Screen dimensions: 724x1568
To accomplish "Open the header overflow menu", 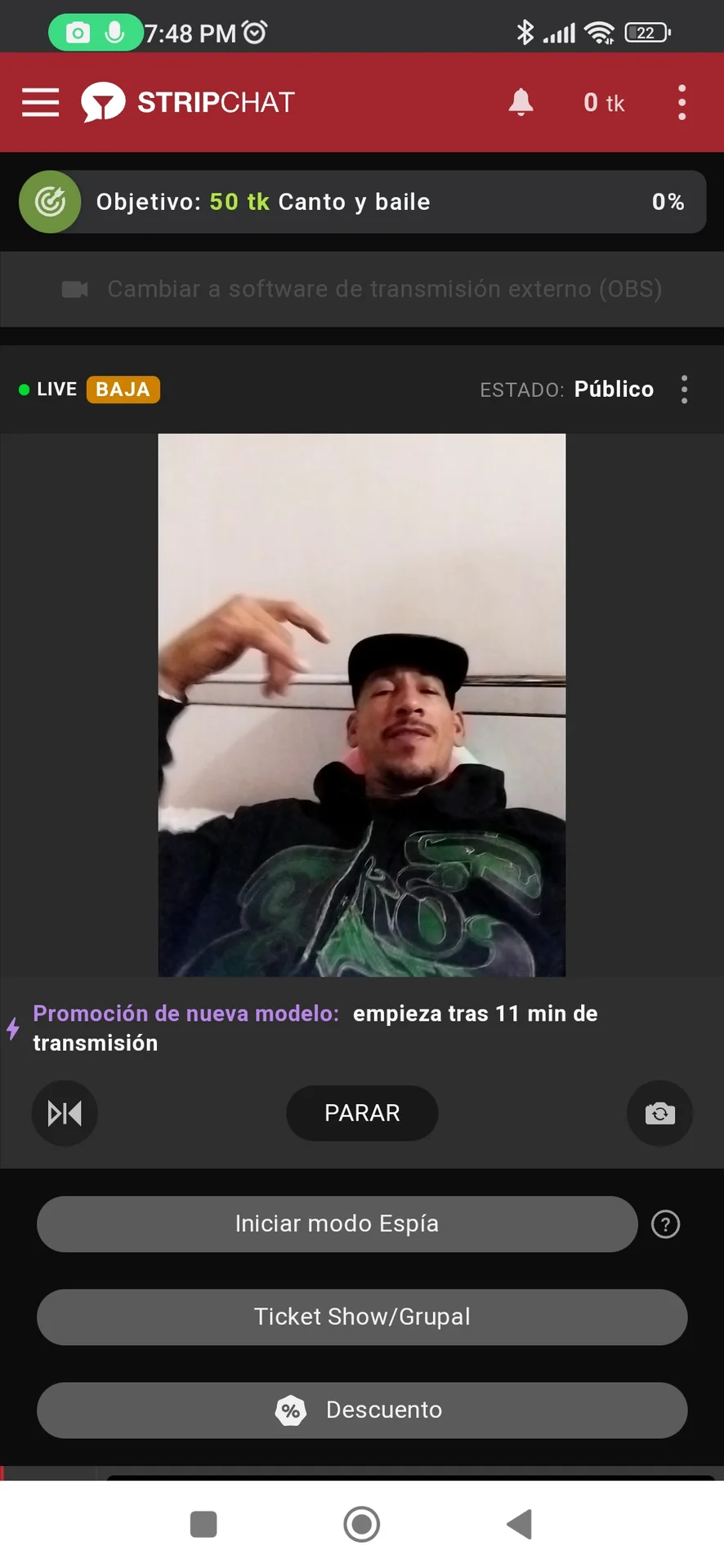I will click(682, 103).
